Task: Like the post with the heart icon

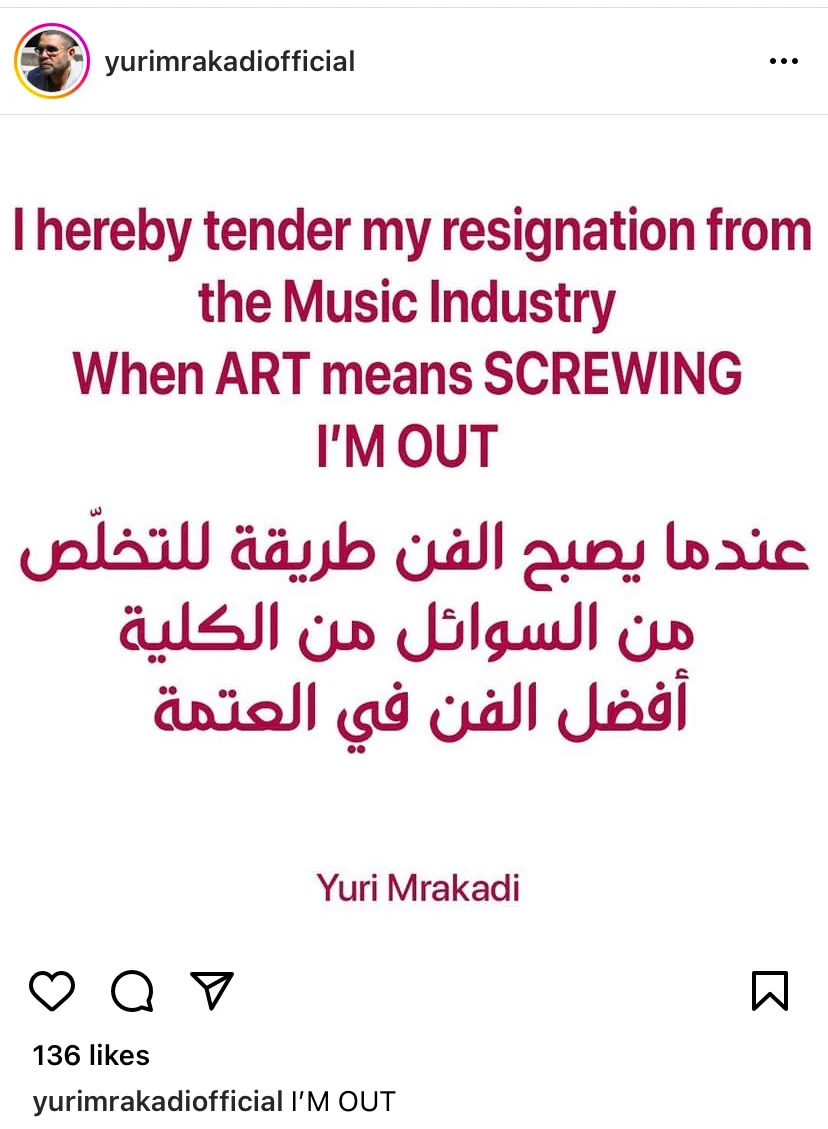Action: pyautogui.click(x=52, y=990)
